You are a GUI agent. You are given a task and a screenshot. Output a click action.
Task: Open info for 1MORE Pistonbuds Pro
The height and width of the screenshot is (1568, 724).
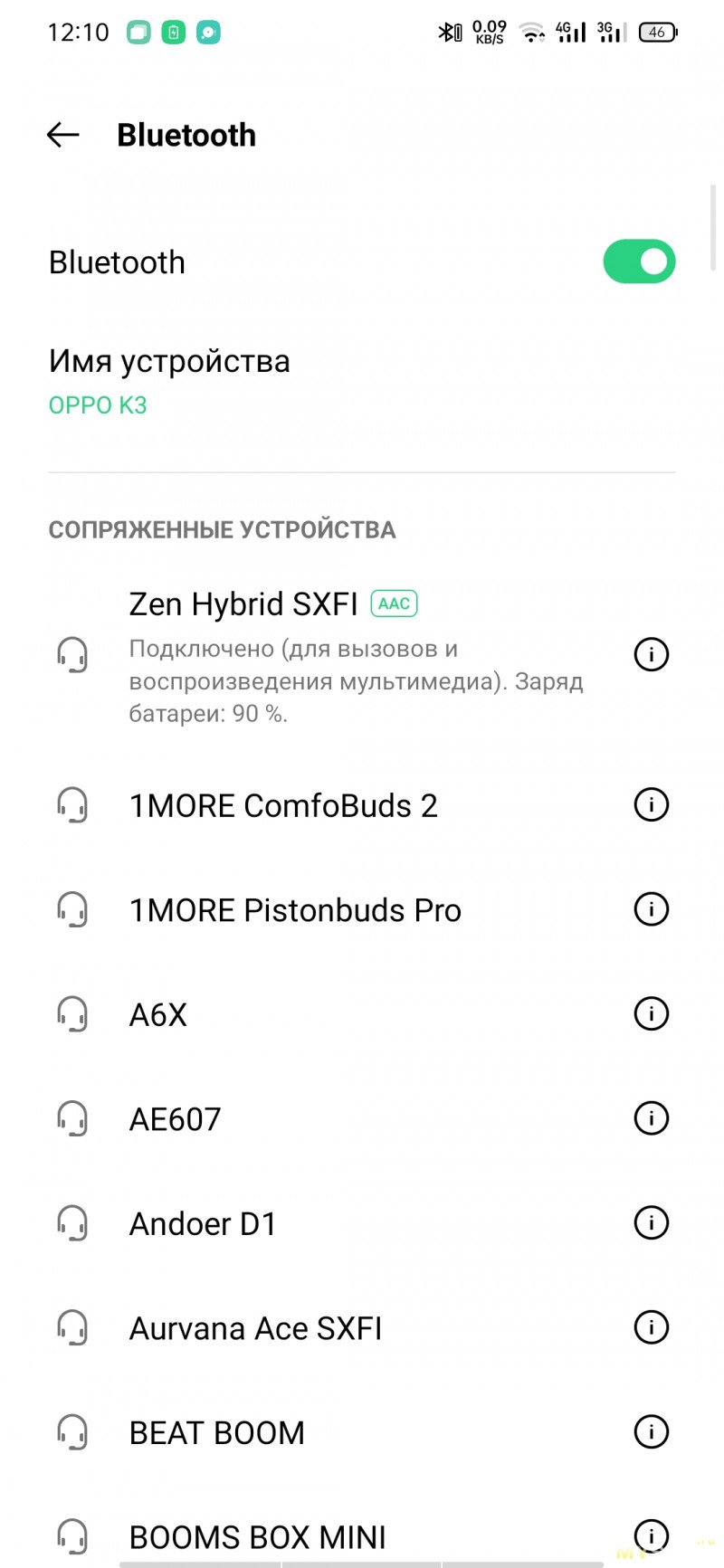coord(651,909)
